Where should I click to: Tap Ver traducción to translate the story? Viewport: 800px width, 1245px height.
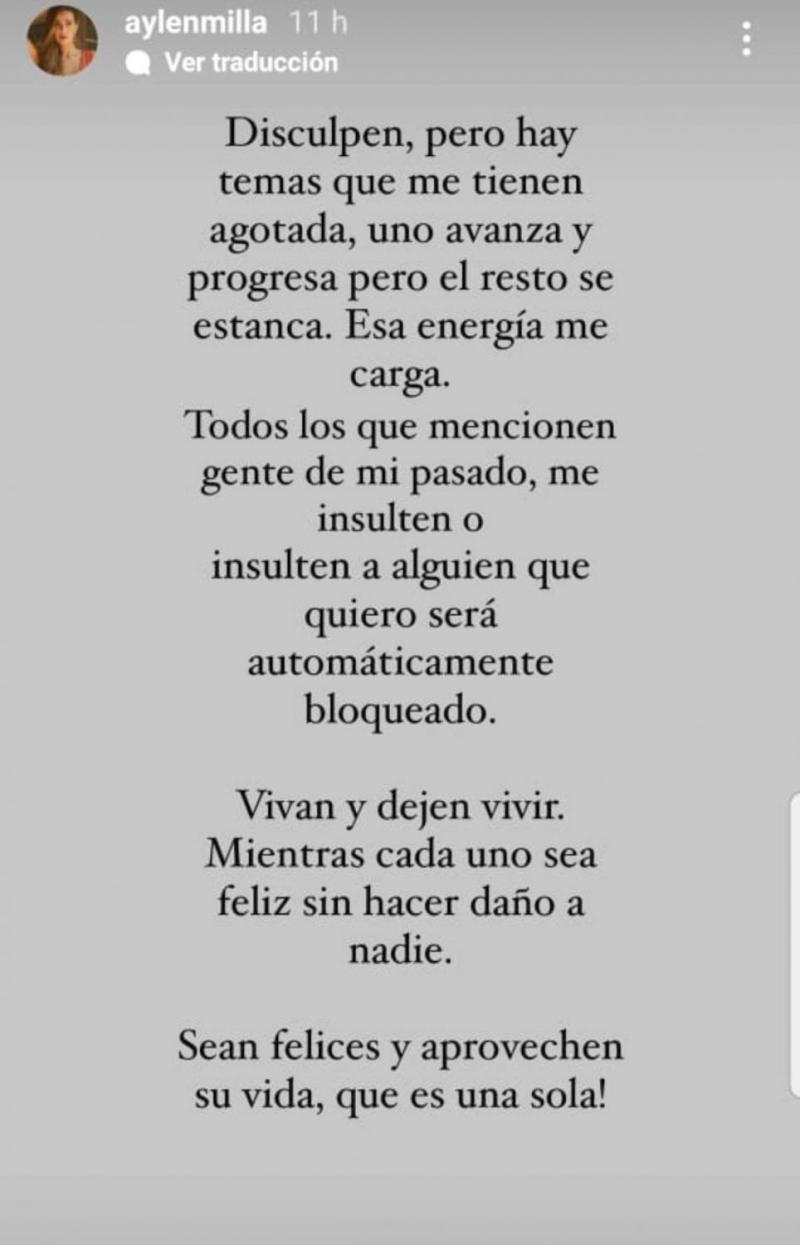[x=250, y=62]
